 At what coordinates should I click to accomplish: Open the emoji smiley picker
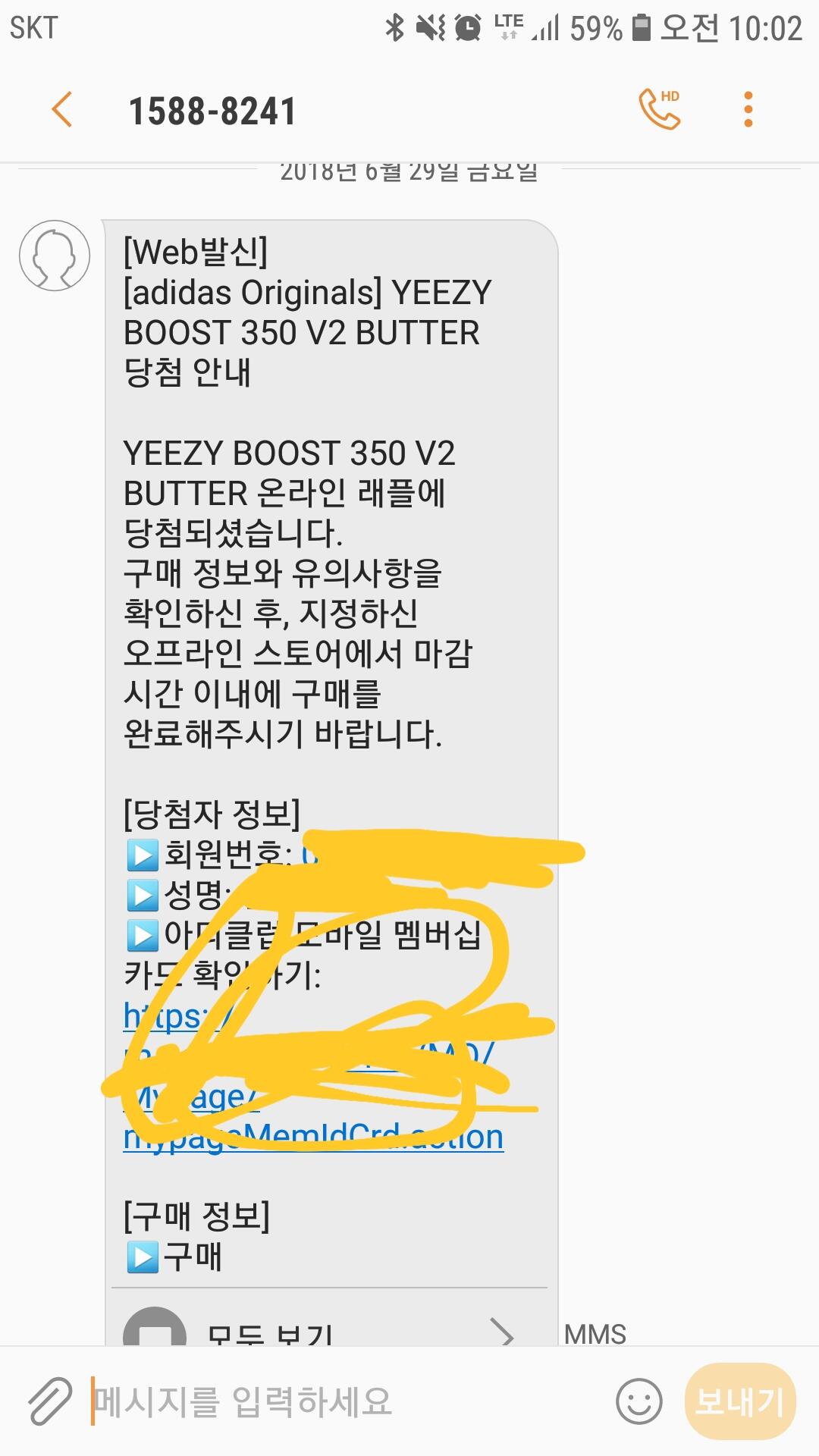point(639,1401)
